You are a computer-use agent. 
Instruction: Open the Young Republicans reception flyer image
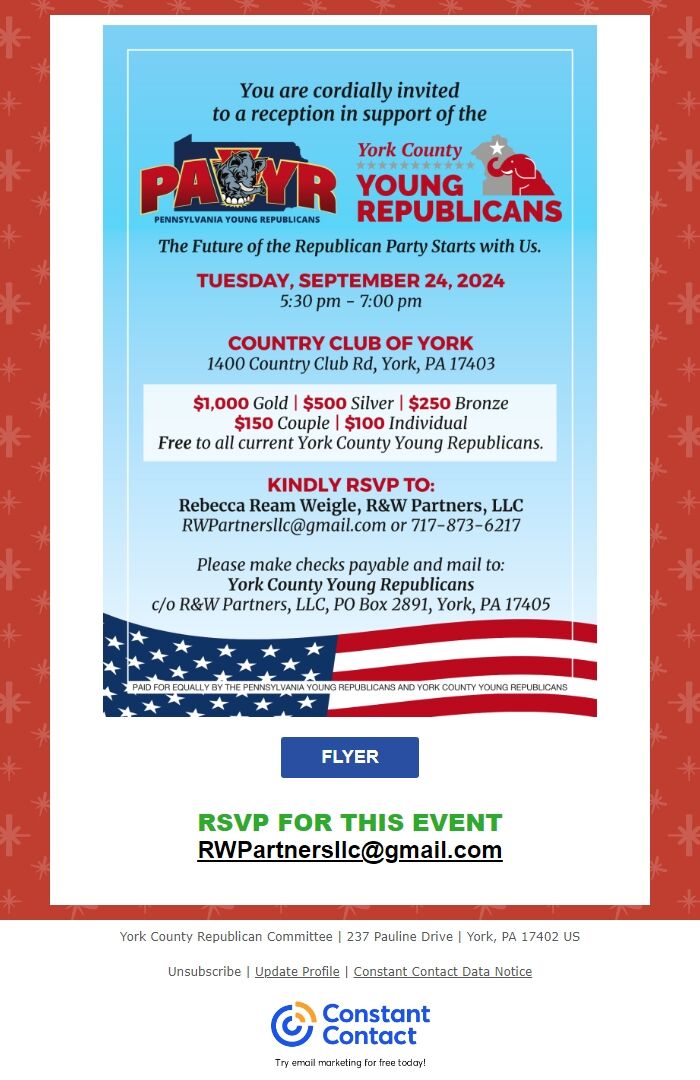pos(349,370)
